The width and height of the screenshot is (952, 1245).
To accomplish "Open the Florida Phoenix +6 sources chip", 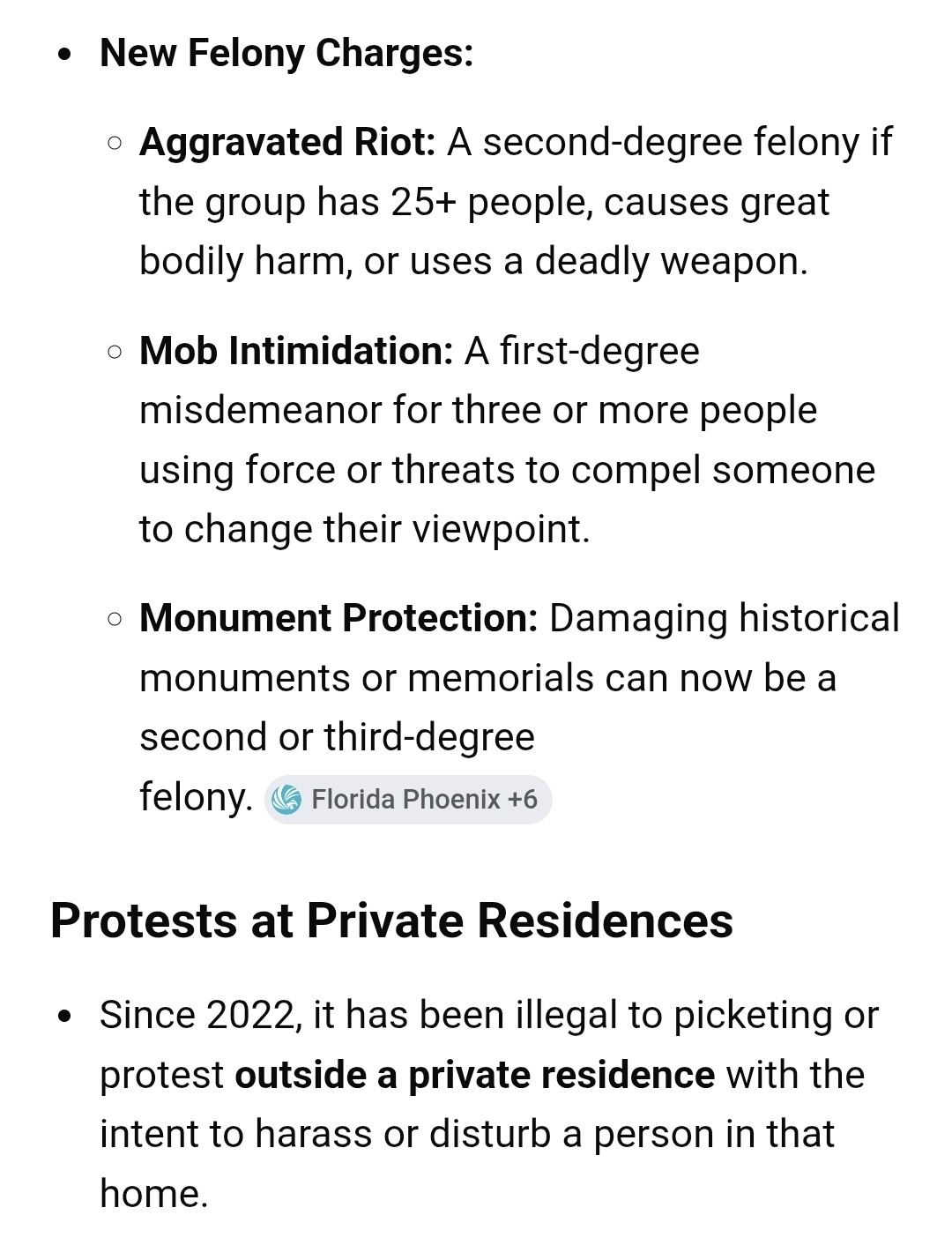I will (408, 800).
